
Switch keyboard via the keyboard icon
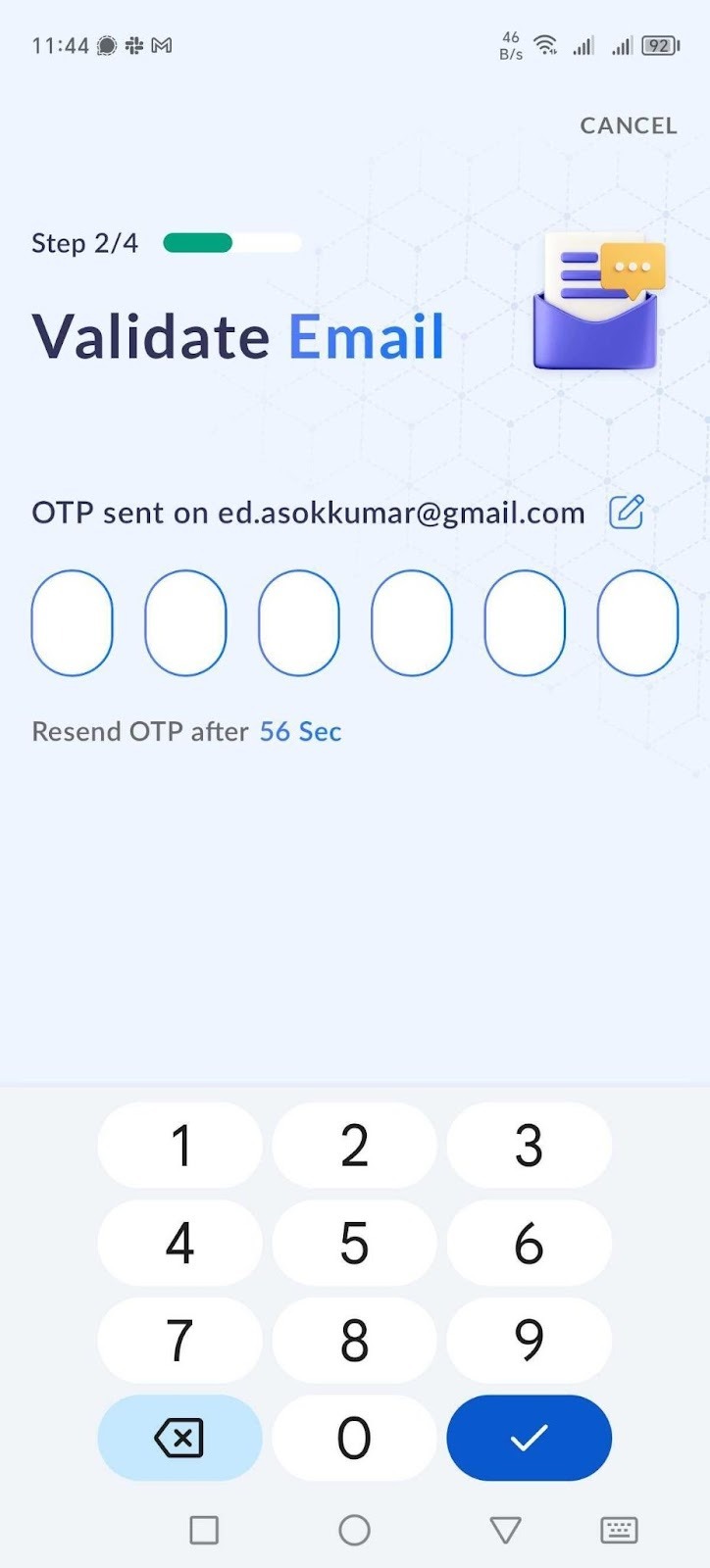(x=619, y=1530)
